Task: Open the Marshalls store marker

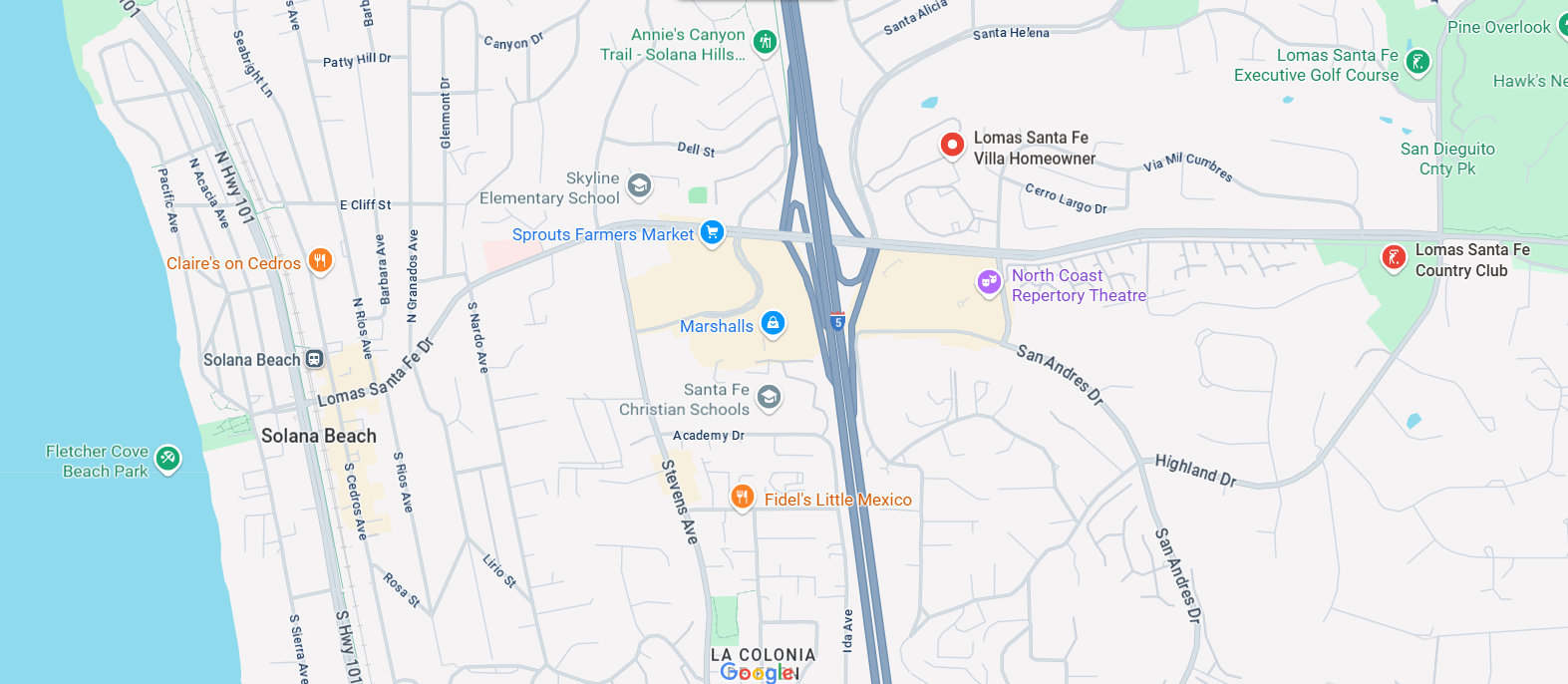Action: coord(773,323)
